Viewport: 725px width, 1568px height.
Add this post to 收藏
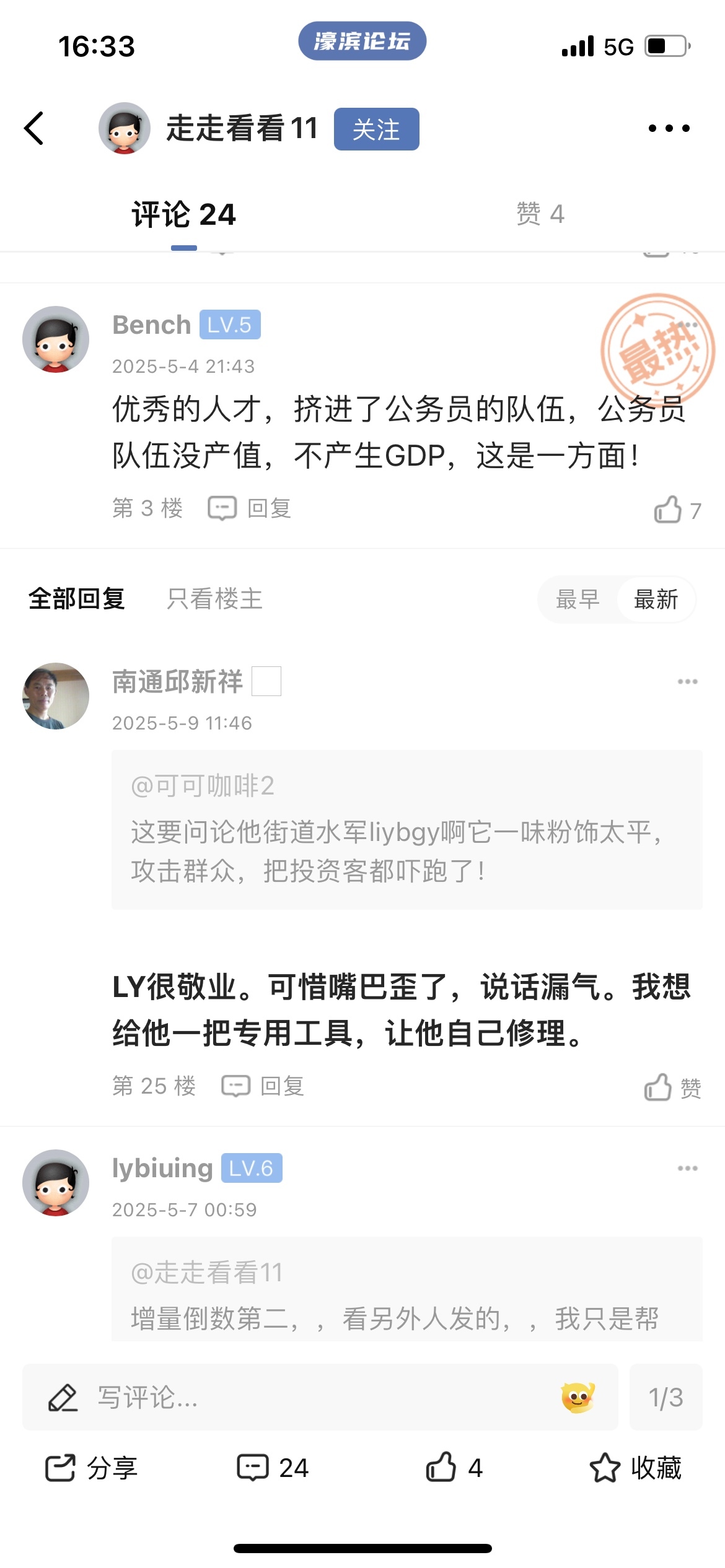pyautogui.click(x=636, y=1468)
